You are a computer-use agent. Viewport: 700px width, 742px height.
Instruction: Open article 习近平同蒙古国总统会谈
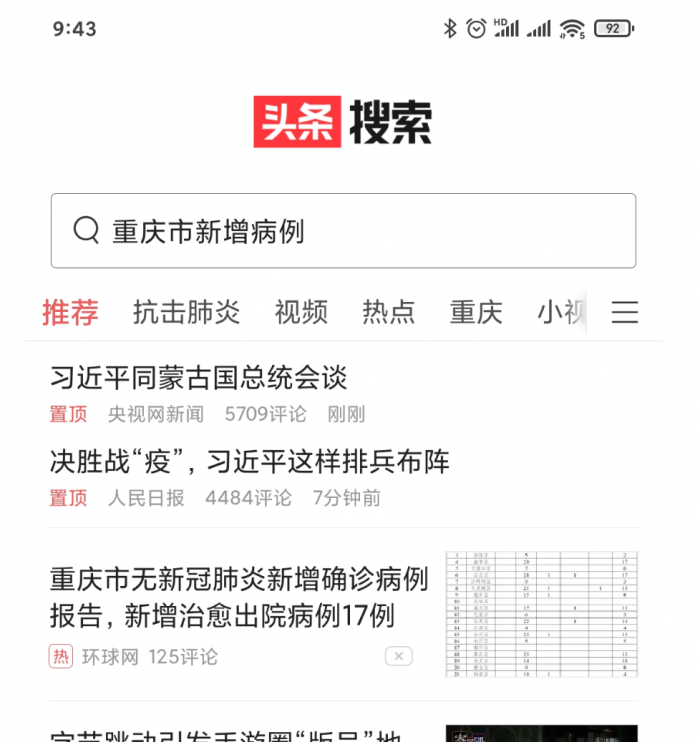[199, 378]
